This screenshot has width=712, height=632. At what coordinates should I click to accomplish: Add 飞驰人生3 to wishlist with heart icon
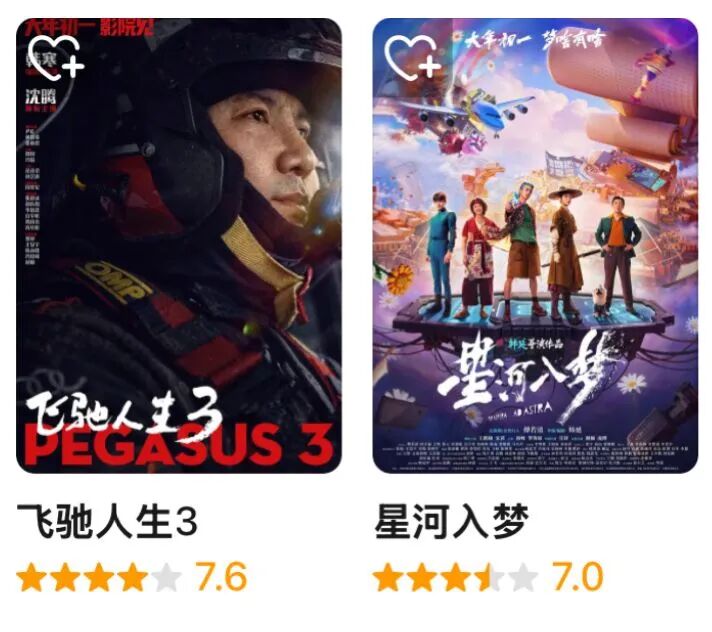pos(54,57)
